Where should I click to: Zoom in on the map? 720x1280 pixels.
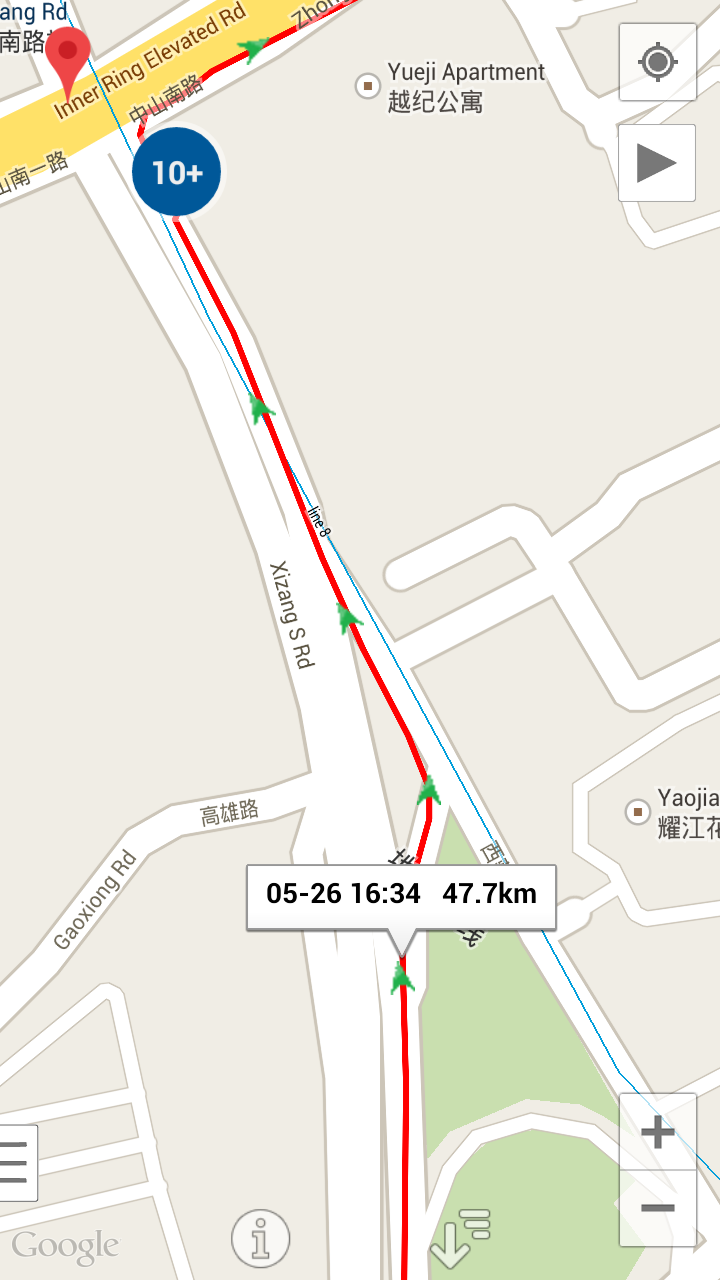click(x=657, y=1133)
